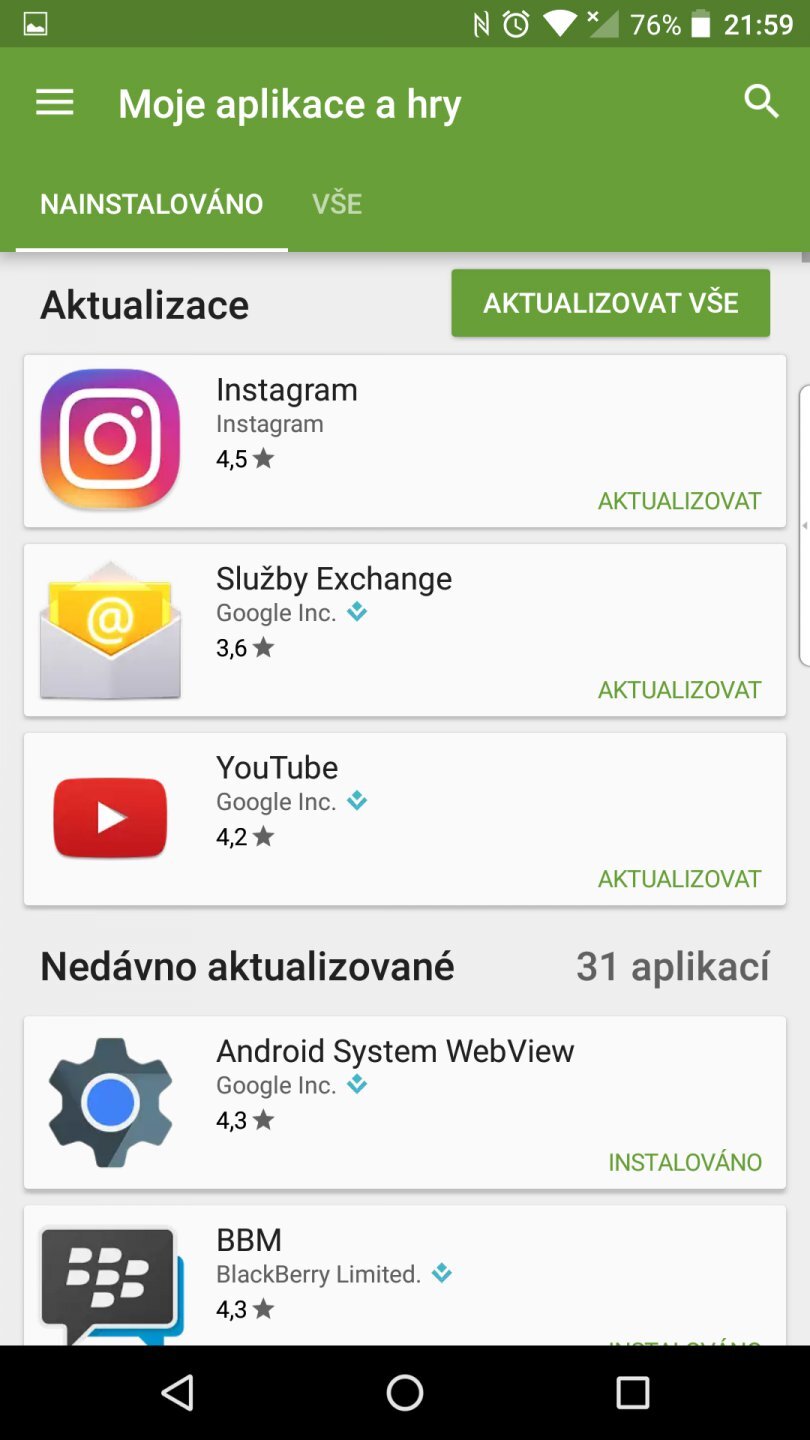
Task: Tap the BBM app icon
Action: (x=110, y=1285)
